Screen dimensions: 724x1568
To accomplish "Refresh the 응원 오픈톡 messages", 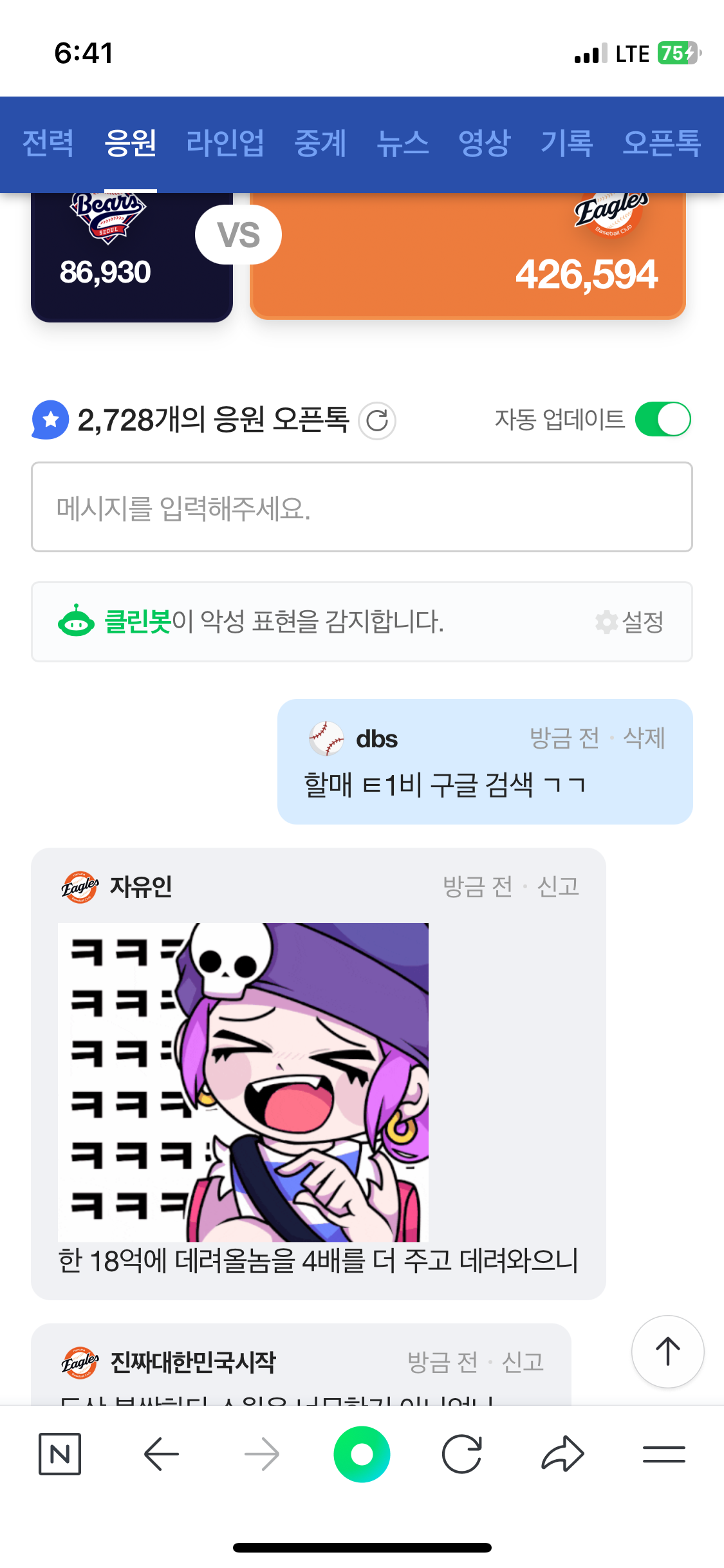I will pos(377,421).
